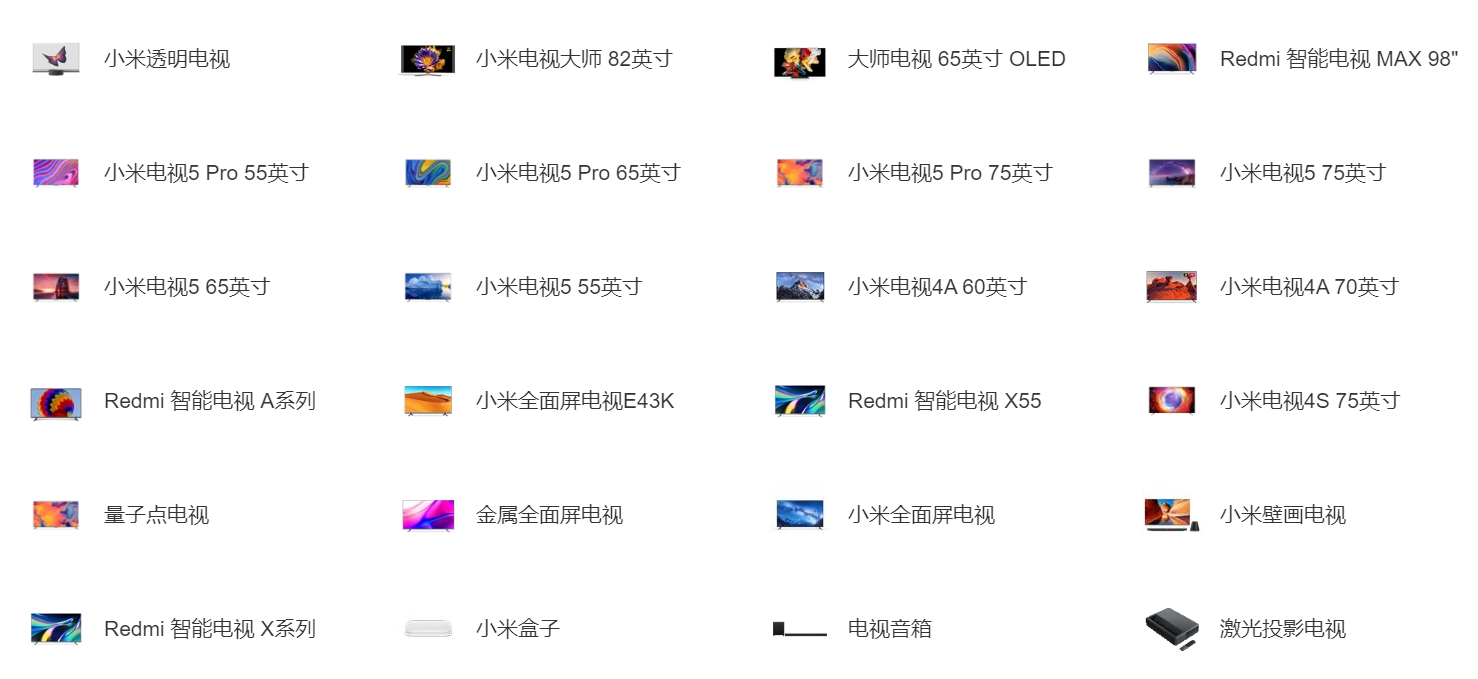
Task: Open 大师电视 65英寸 OLED
Action: tap(956, 59)
